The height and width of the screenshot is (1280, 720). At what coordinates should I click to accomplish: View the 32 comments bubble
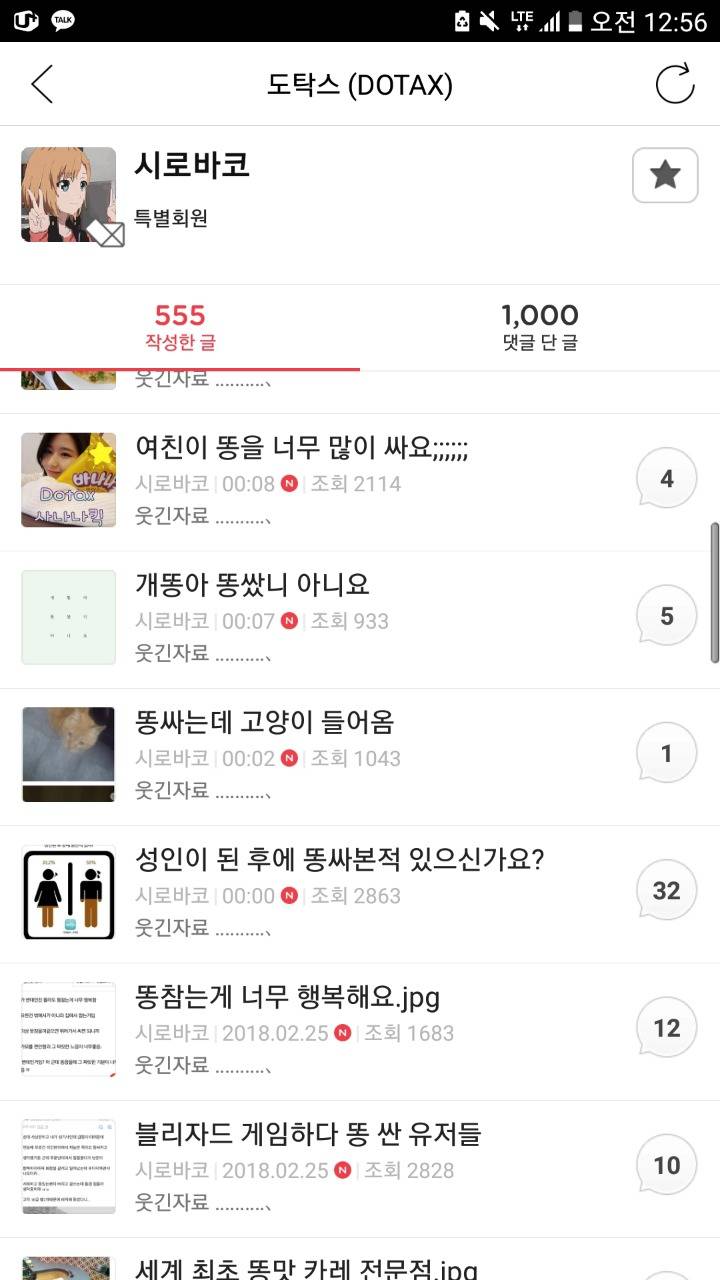click(666, 890)
